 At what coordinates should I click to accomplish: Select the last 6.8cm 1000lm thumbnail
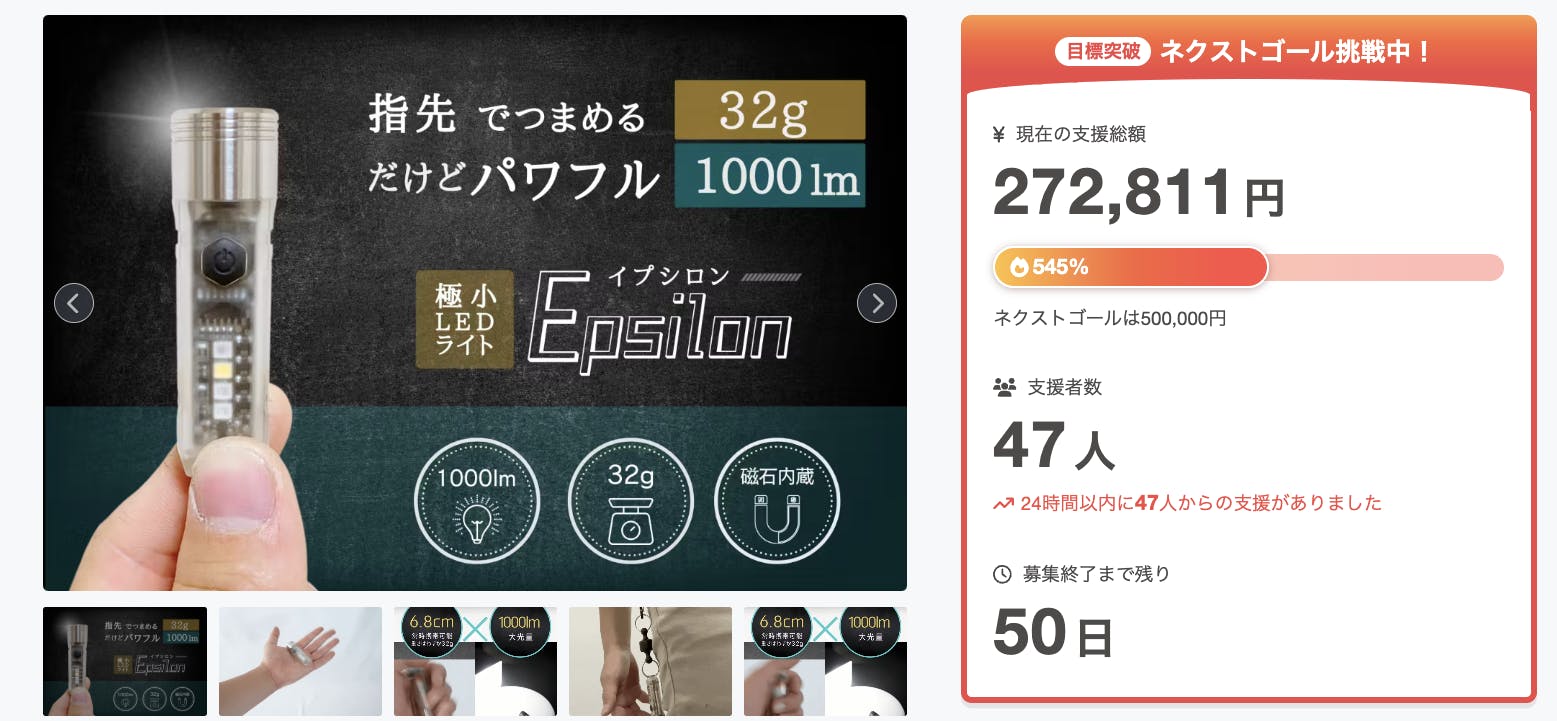[x=825, y=661]
